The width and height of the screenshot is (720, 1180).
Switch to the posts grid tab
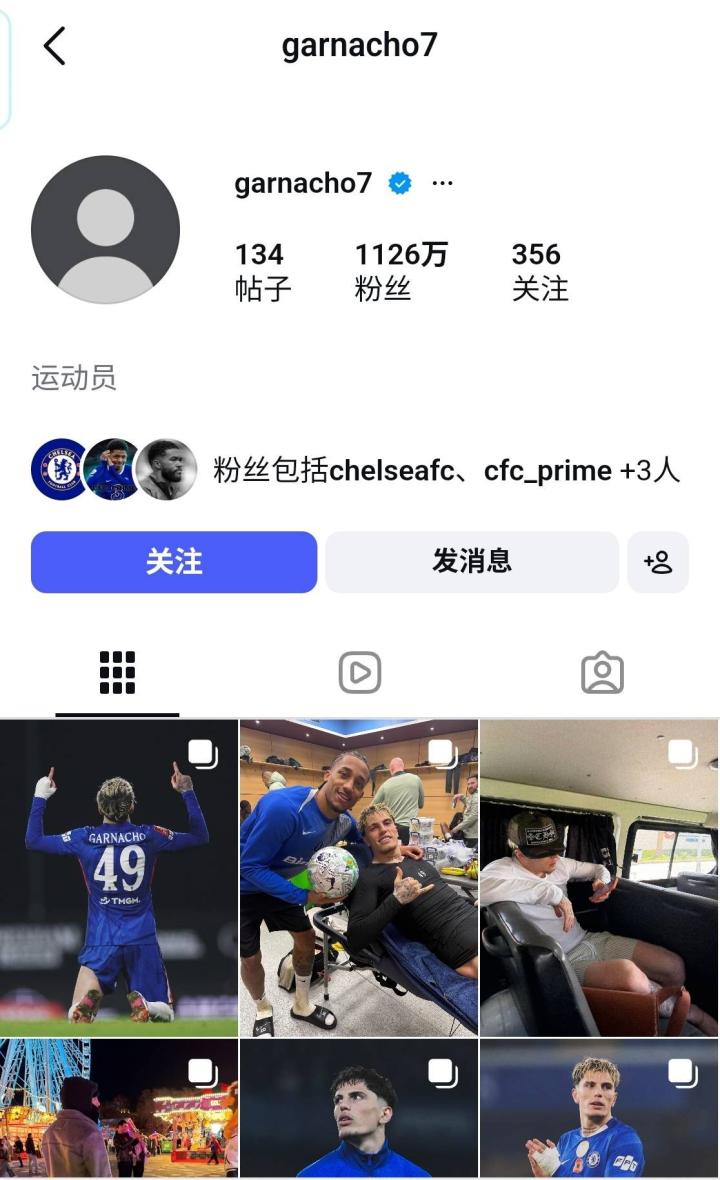(x=117, y=673)
